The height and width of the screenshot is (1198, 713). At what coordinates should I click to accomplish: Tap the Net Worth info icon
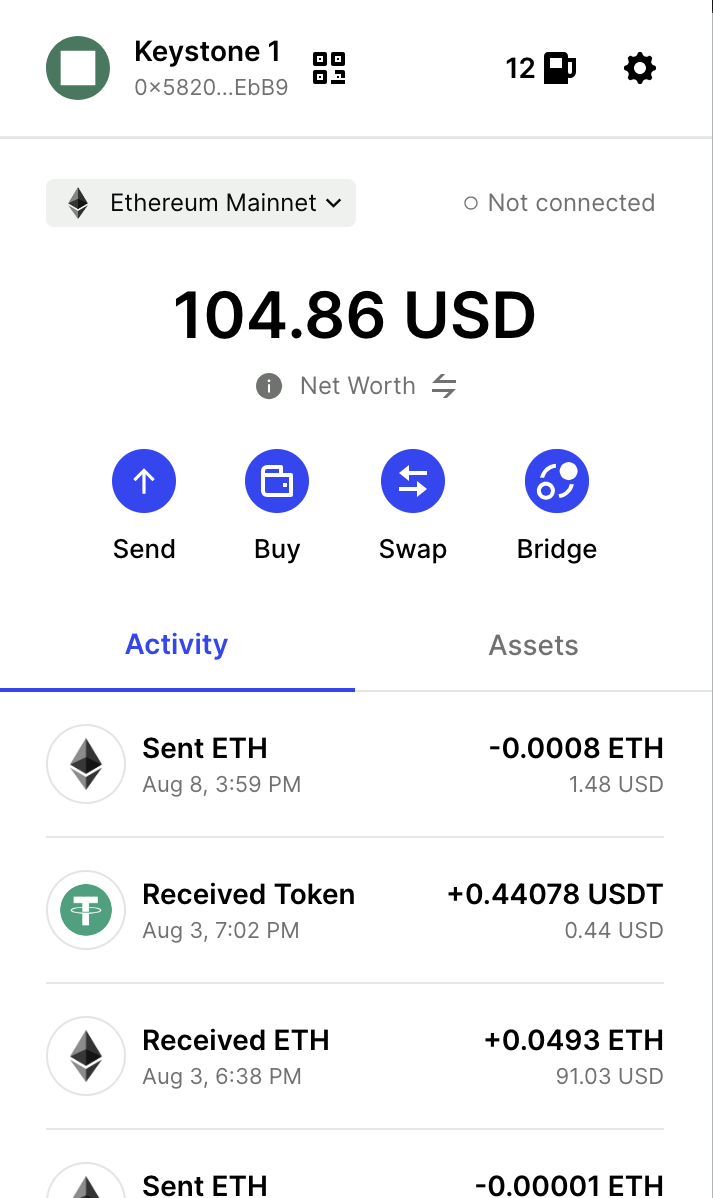(269, 386)
